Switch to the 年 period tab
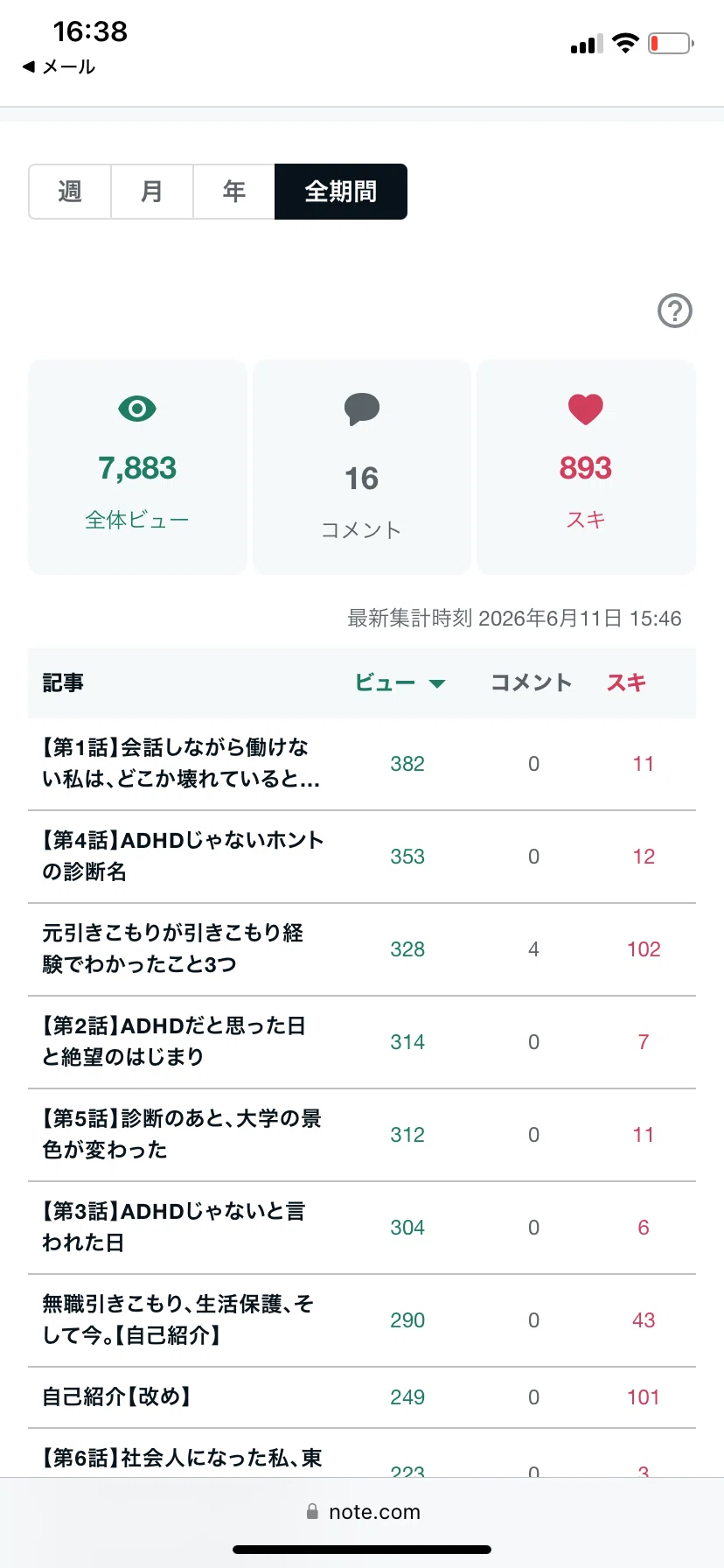724x1568 pixels. pos(233,191)
